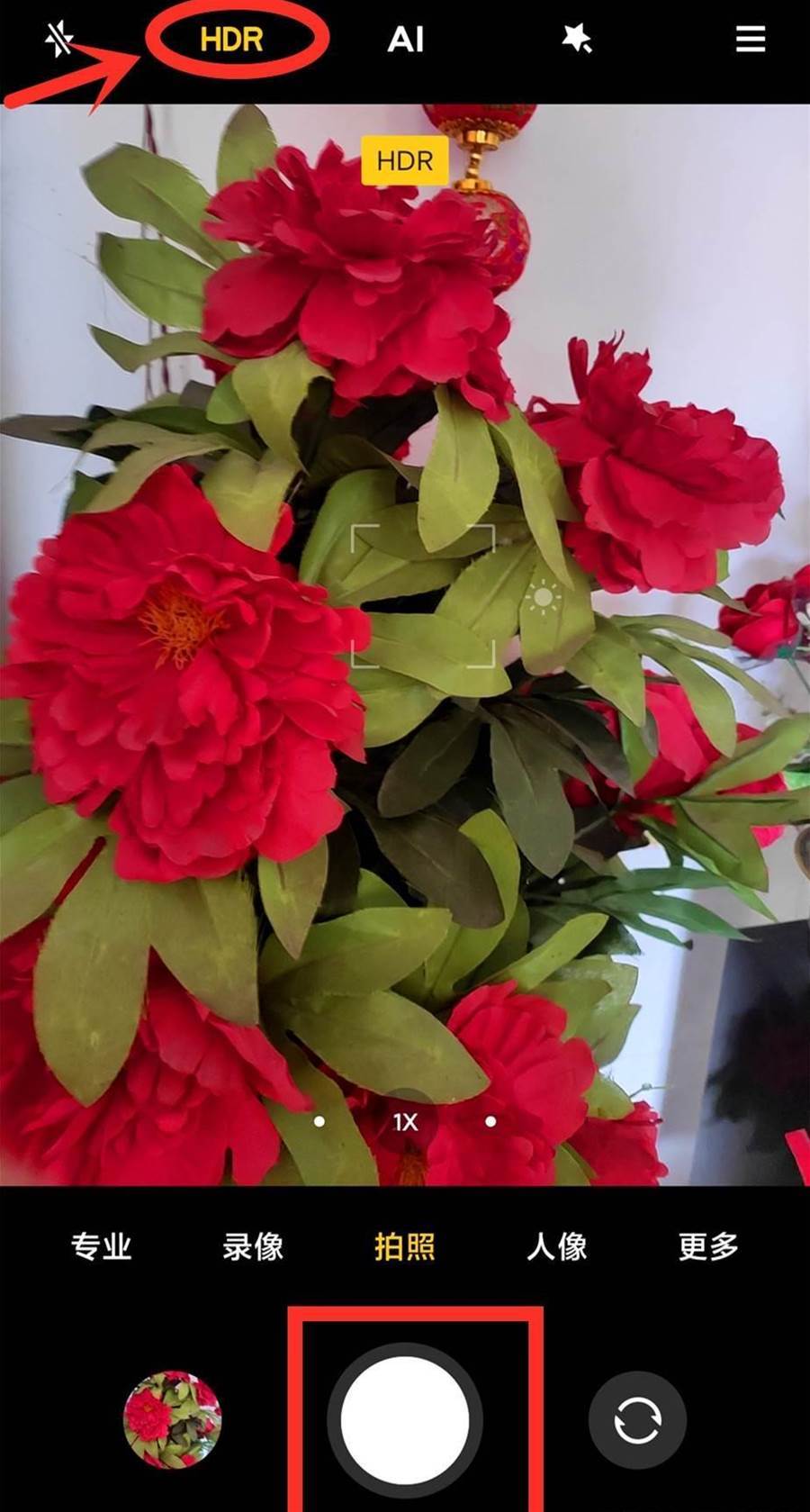Select the 拍照 photo mode
Viewport: 810px width, 1512px height.
[x=405, y=1247]
